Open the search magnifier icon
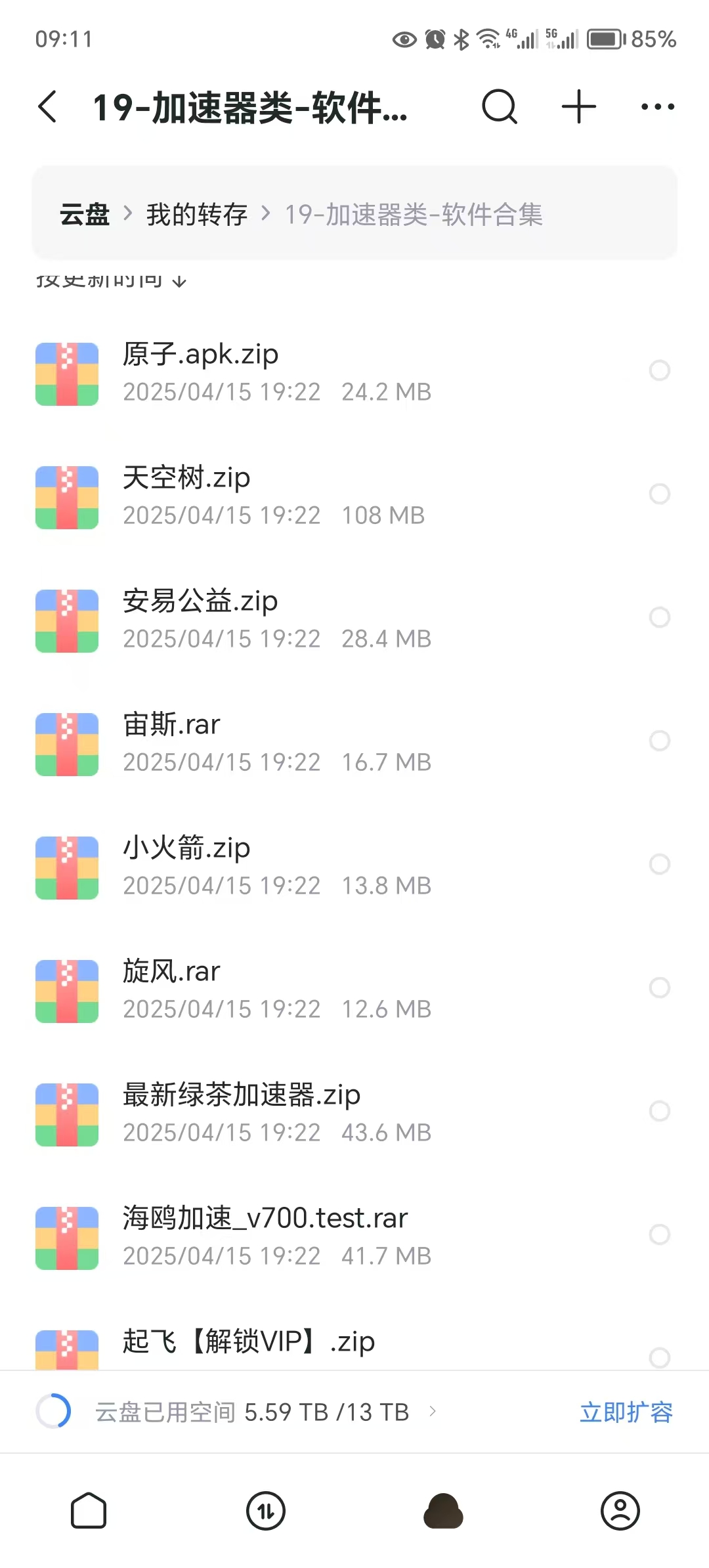709x1568 pixels. (x=500, y=107)
